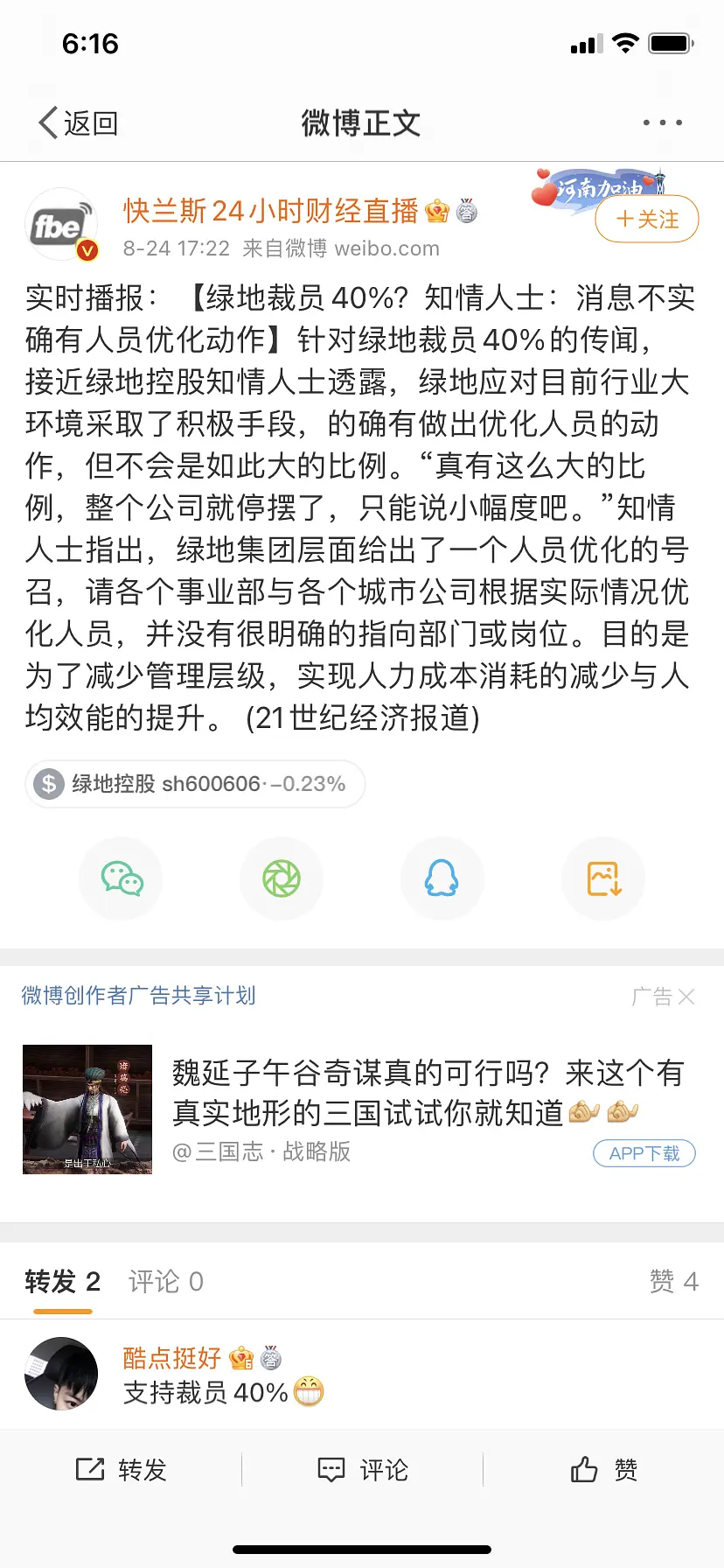Viewport: 724px width, 1568px height.
Task: Repost using the bottom 转发 button
Action: 121,1470
